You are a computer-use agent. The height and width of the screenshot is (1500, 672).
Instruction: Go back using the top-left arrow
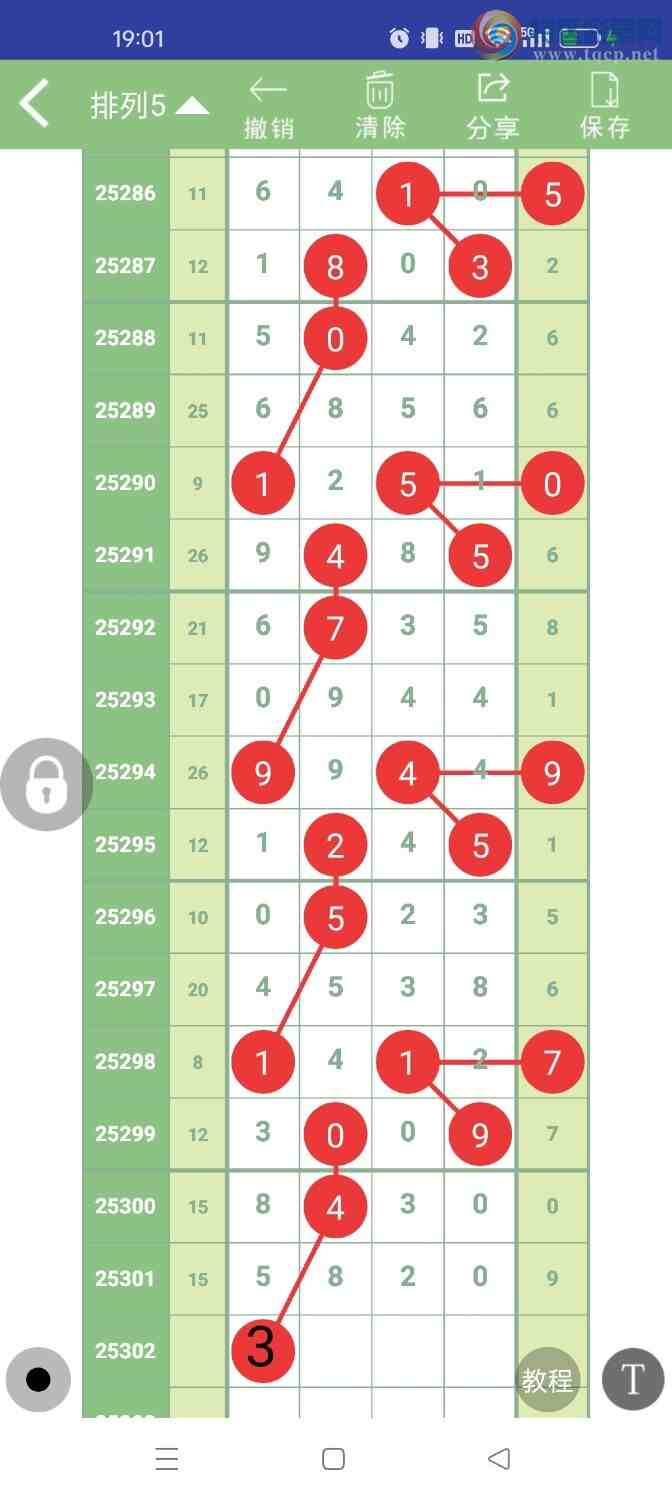tap(35, 104)
